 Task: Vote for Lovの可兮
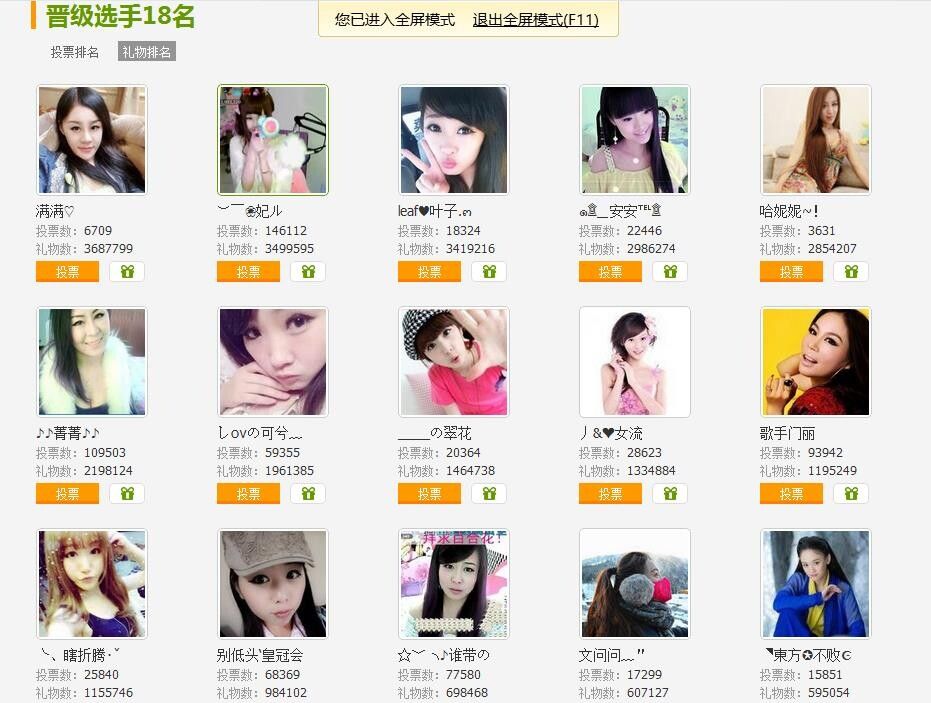(x=248, y=494)
